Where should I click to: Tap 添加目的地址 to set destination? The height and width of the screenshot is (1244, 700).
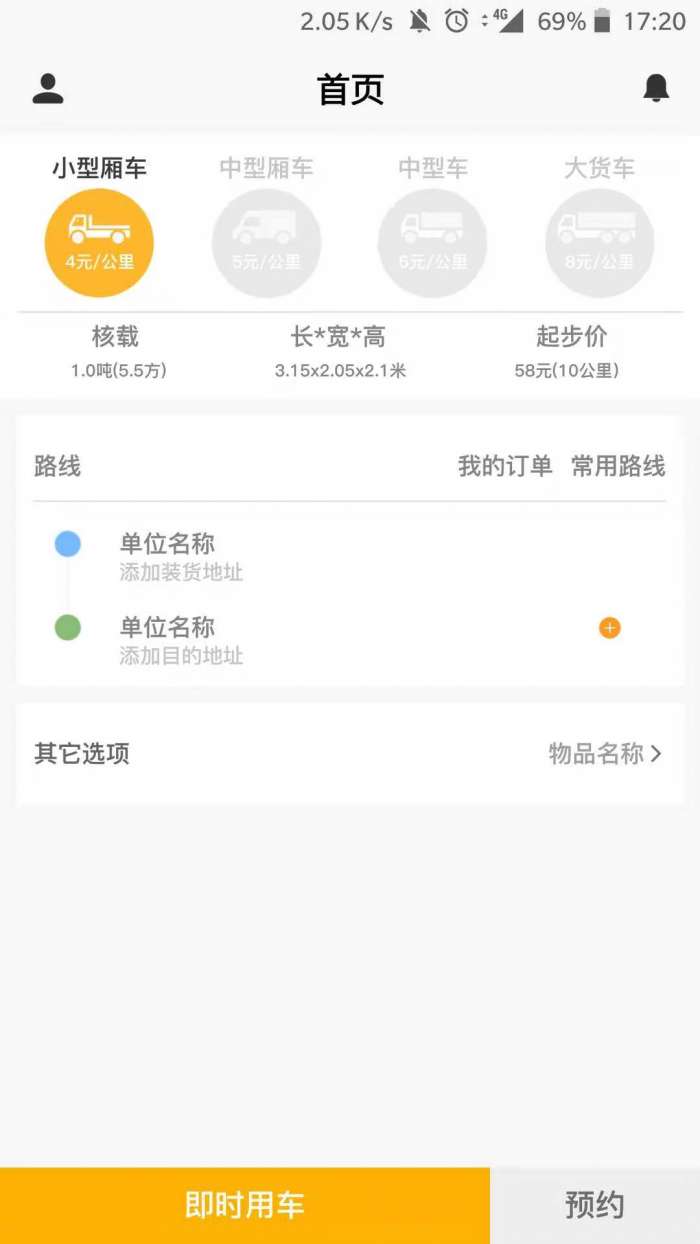pos(181,656)
